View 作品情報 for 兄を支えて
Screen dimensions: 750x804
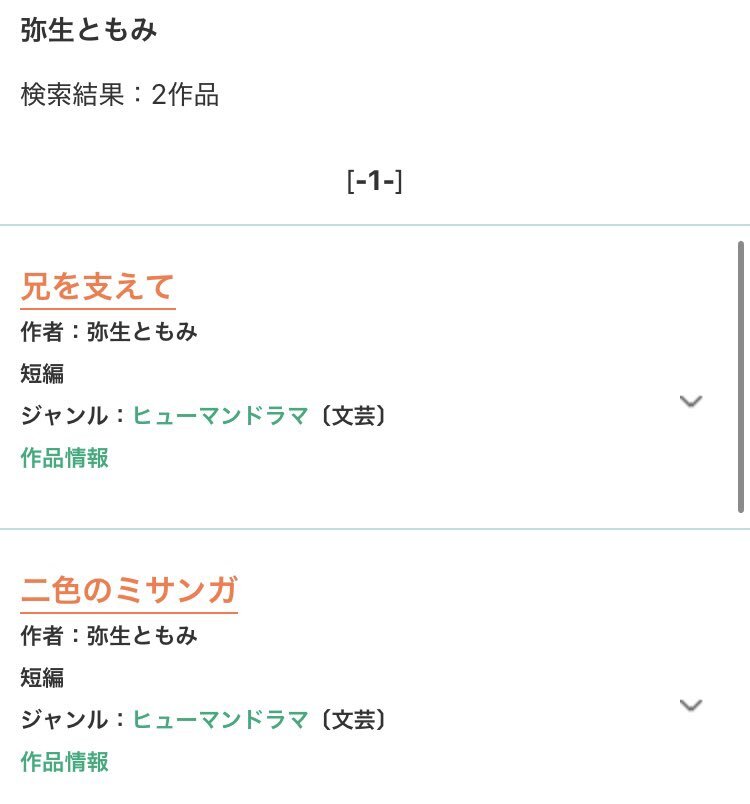coord(65,458)
